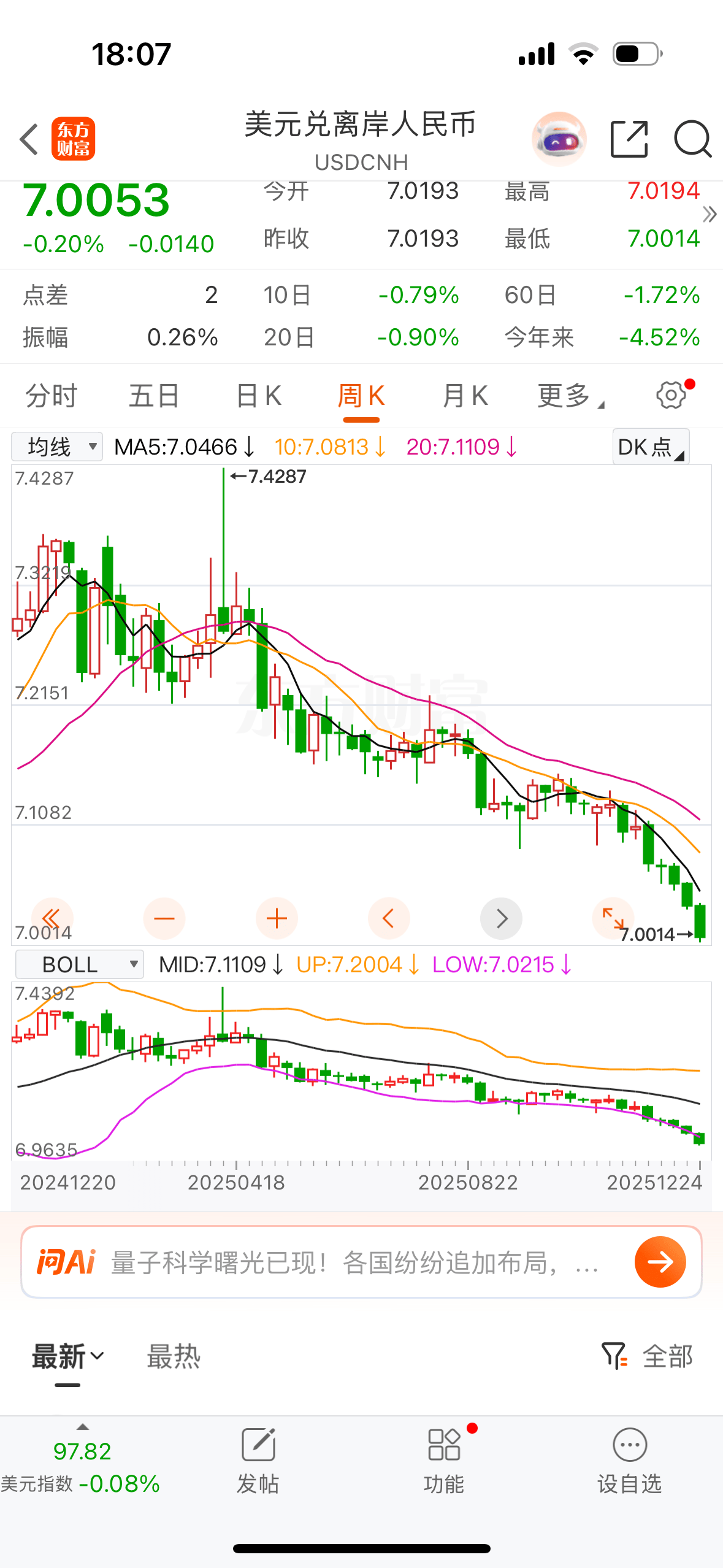Screen dimensions: 723x1568
Task: Expand the 最新 sorting dropdown
Action: point(63,1356)
